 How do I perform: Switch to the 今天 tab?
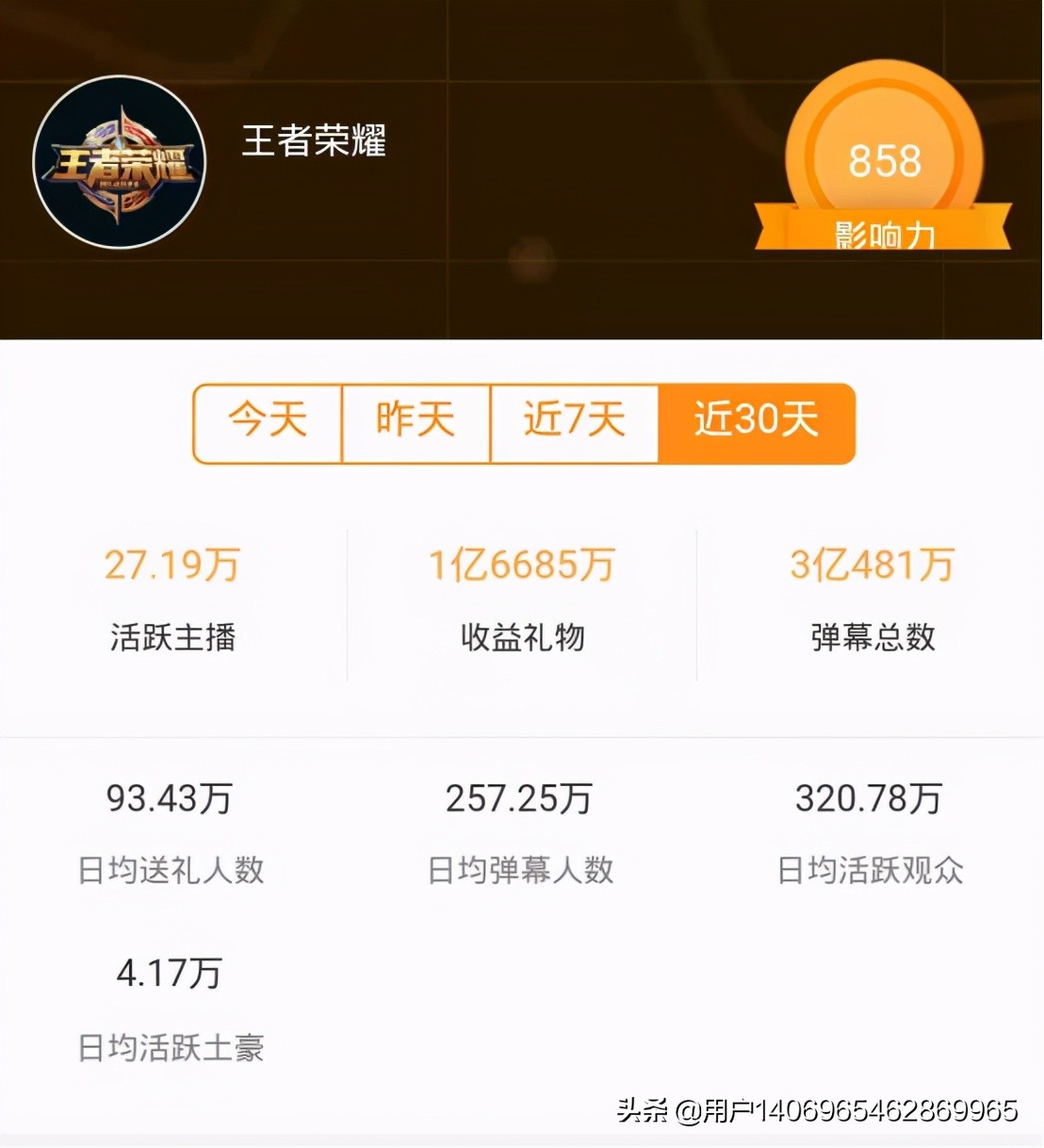(x=268, y=421)
